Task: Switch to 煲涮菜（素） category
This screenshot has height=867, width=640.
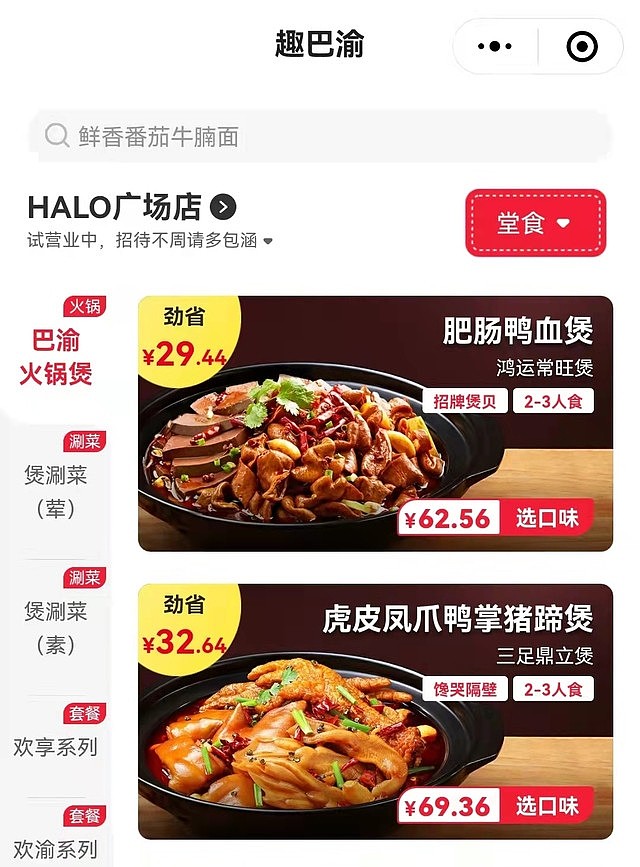Action: point(56,628)
